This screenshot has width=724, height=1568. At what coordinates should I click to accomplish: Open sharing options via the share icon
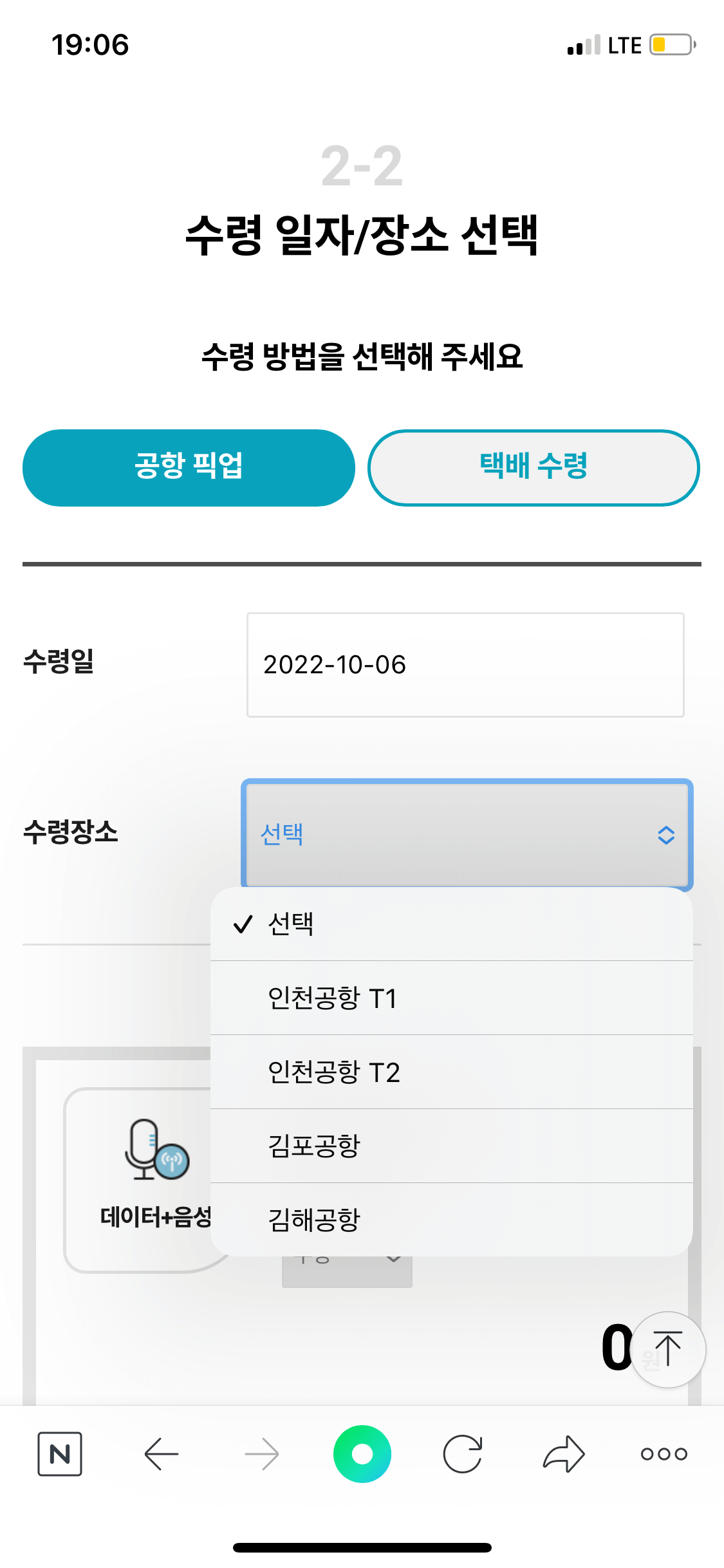click(x=564, y=1453)
